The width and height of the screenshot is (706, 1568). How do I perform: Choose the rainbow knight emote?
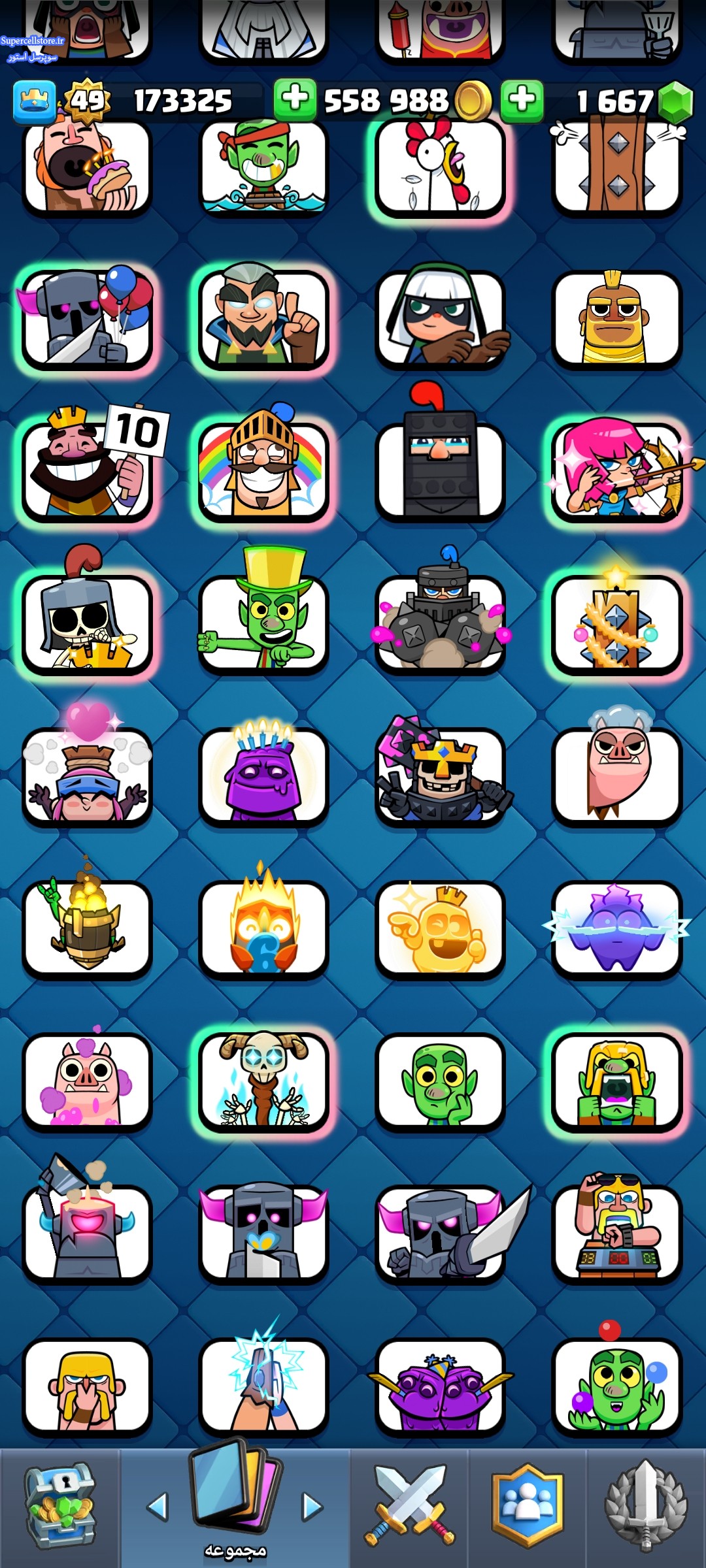[x=264, y=470]
